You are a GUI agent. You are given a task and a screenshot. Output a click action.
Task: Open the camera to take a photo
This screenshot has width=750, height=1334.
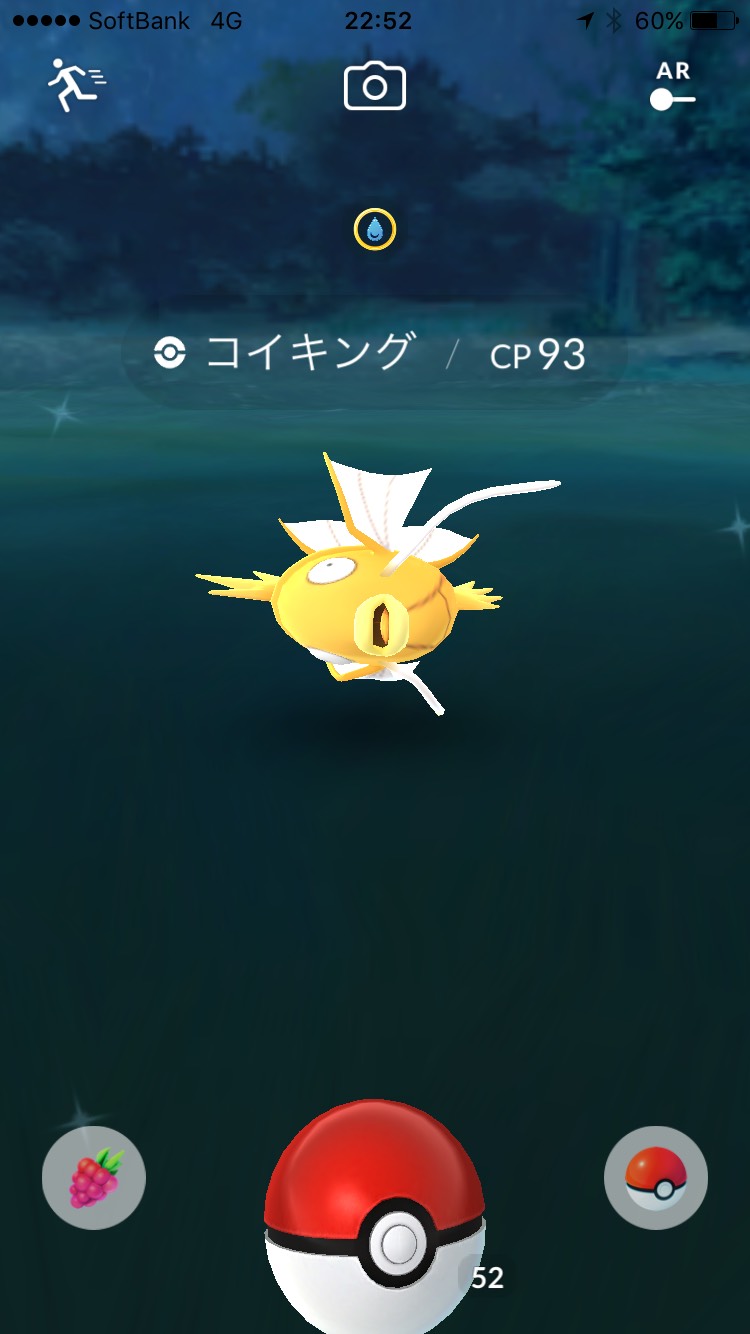point(374,87)
